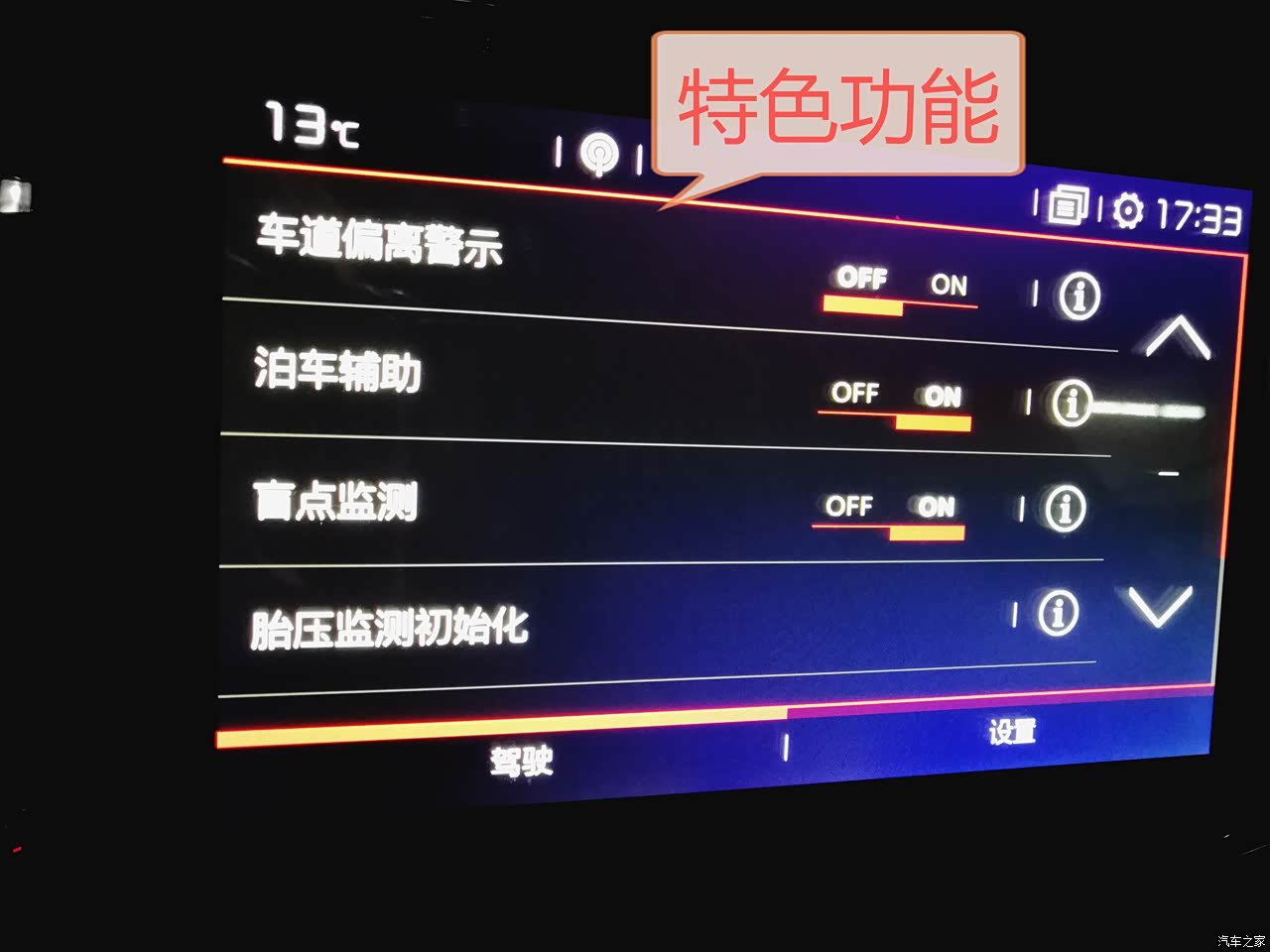Open info for 车道偏离警示
Screen dimensions: 1270x952
coord(1079,296)
